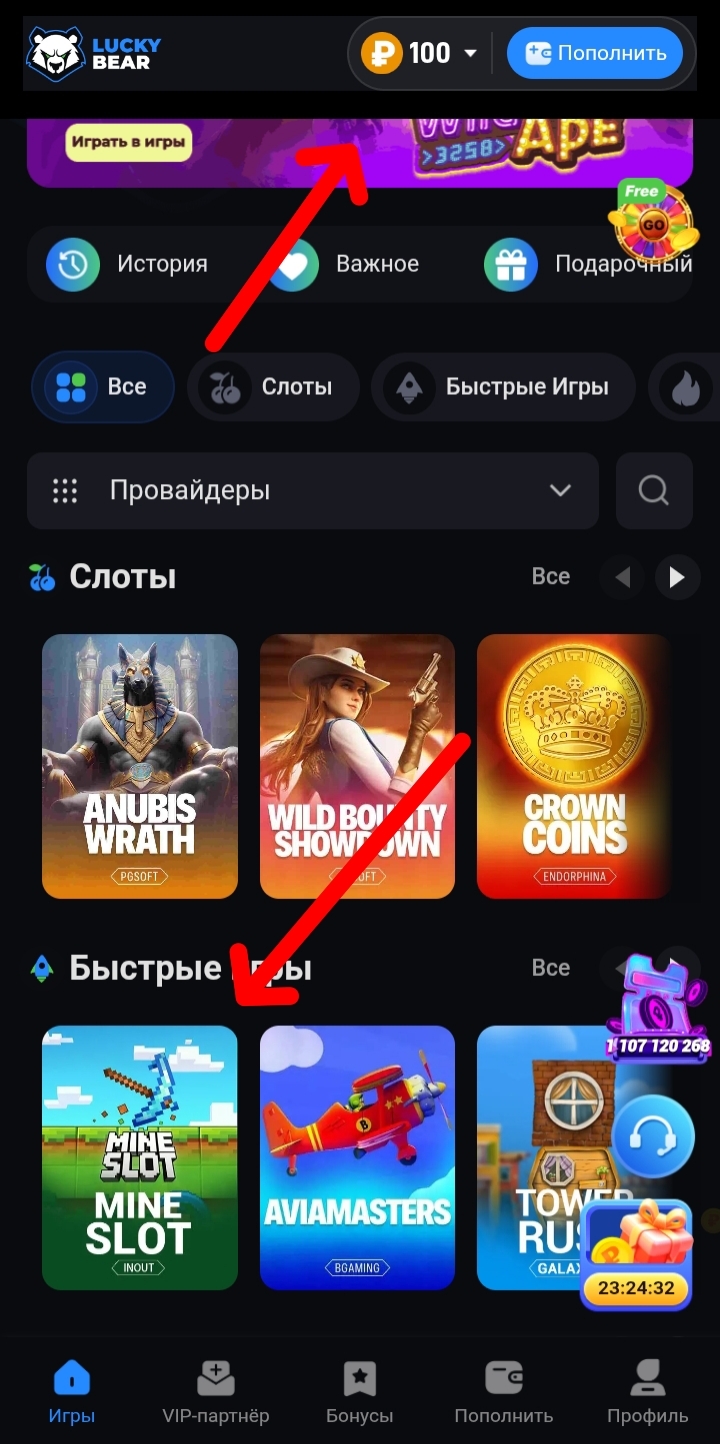The image size is (720, 1444).
Task: Select the Быстрые Игры filter tab
Action: pos(503,387)
